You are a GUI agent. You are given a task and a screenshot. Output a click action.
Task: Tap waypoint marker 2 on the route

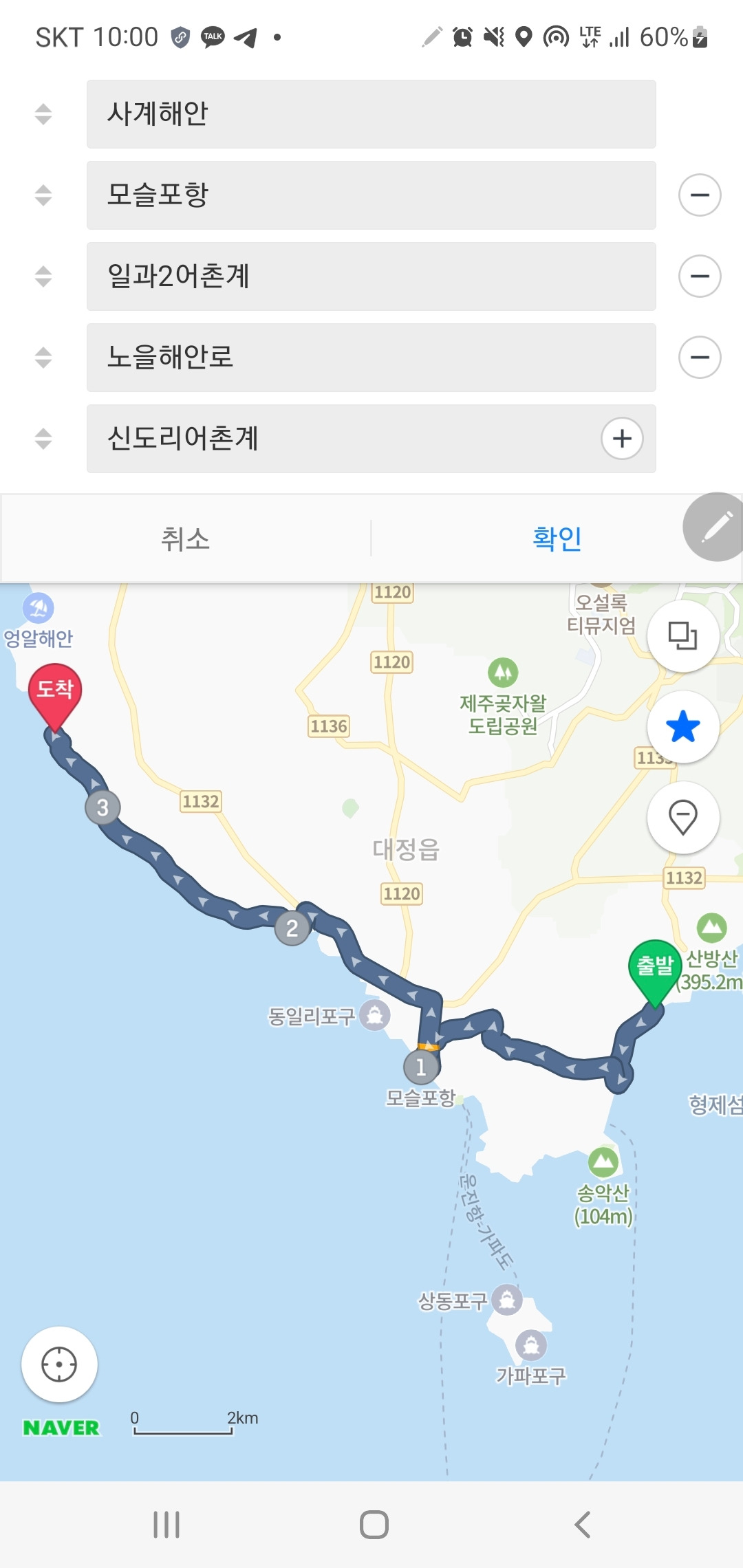[x=292, y=927]
